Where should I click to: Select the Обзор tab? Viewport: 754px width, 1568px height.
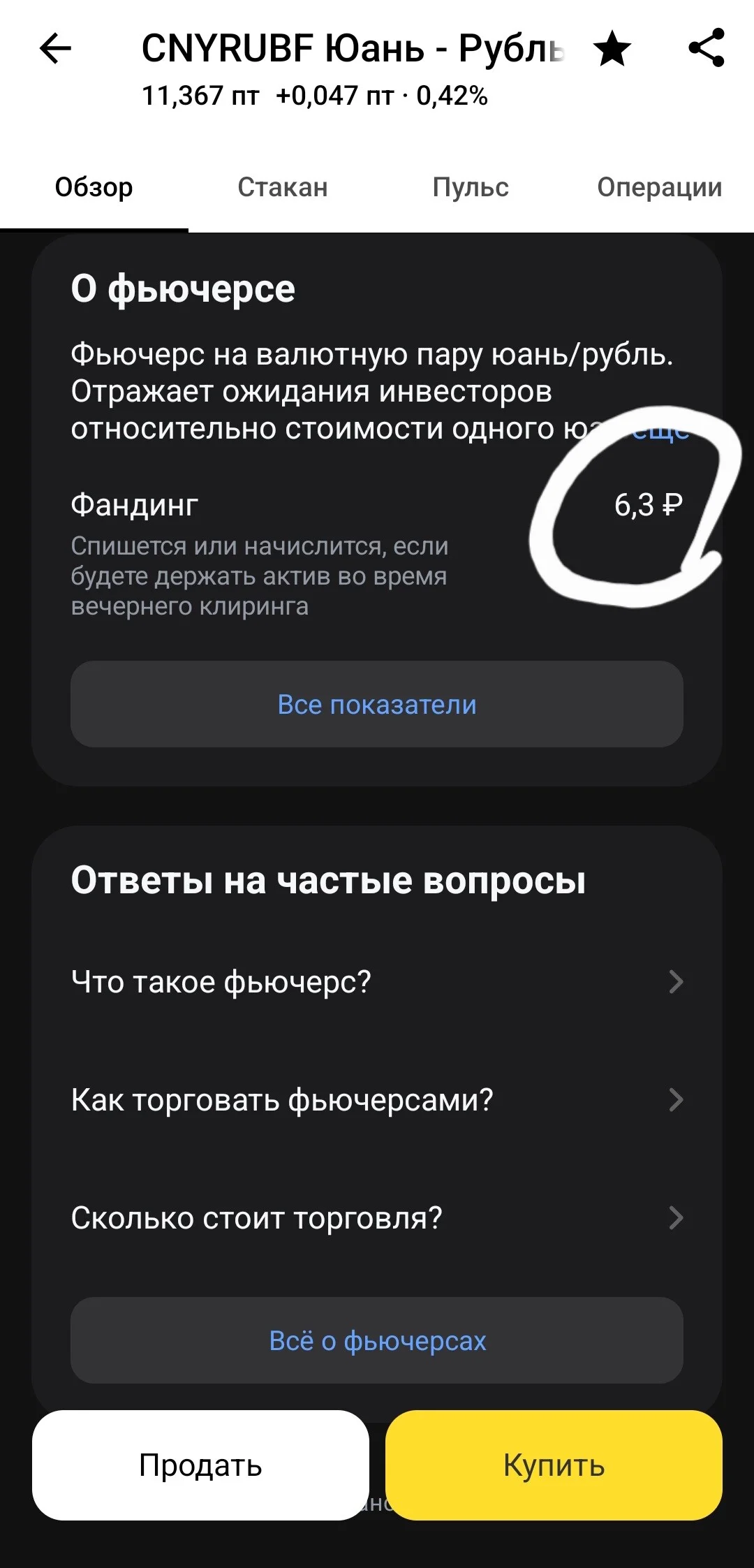coord(94,187)
